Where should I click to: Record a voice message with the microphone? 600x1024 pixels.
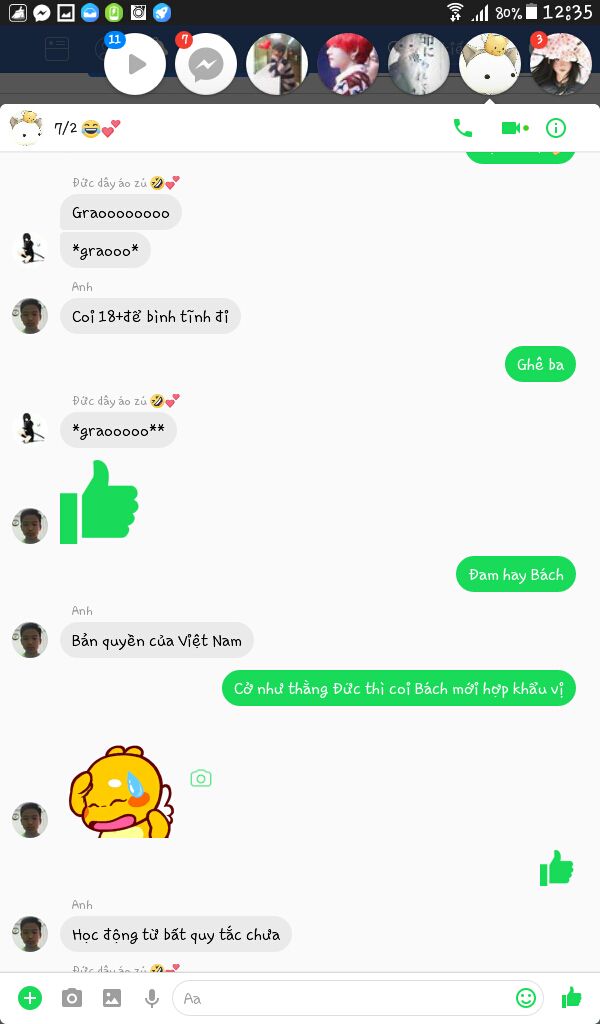pos(152,997)
